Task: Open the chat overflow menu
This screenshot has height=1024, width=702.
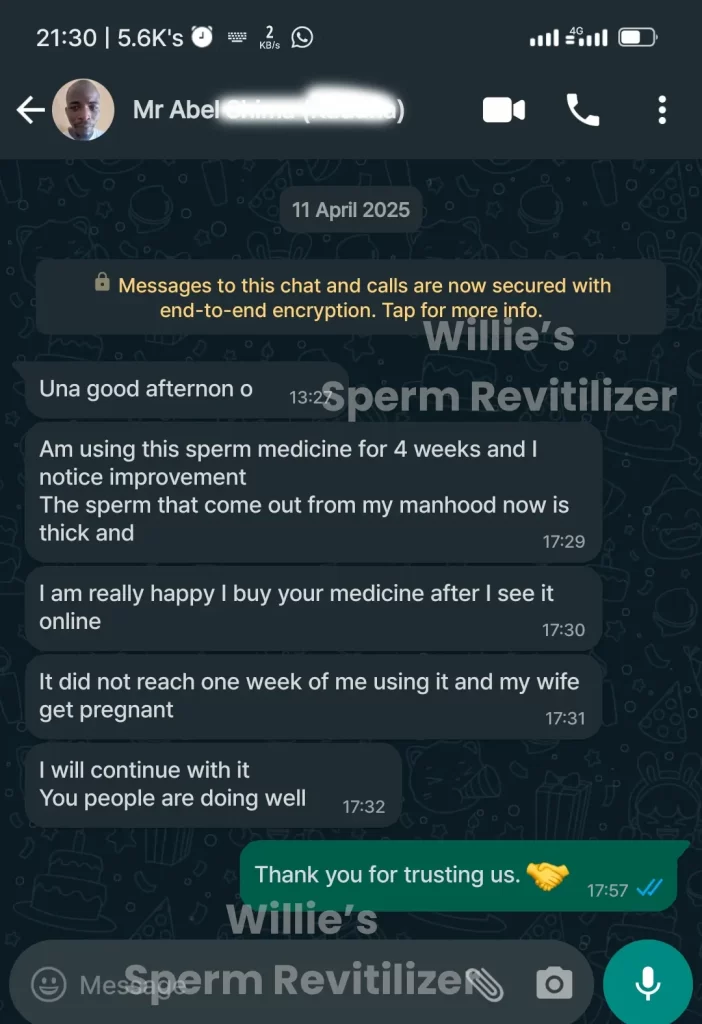Action: 662,110
